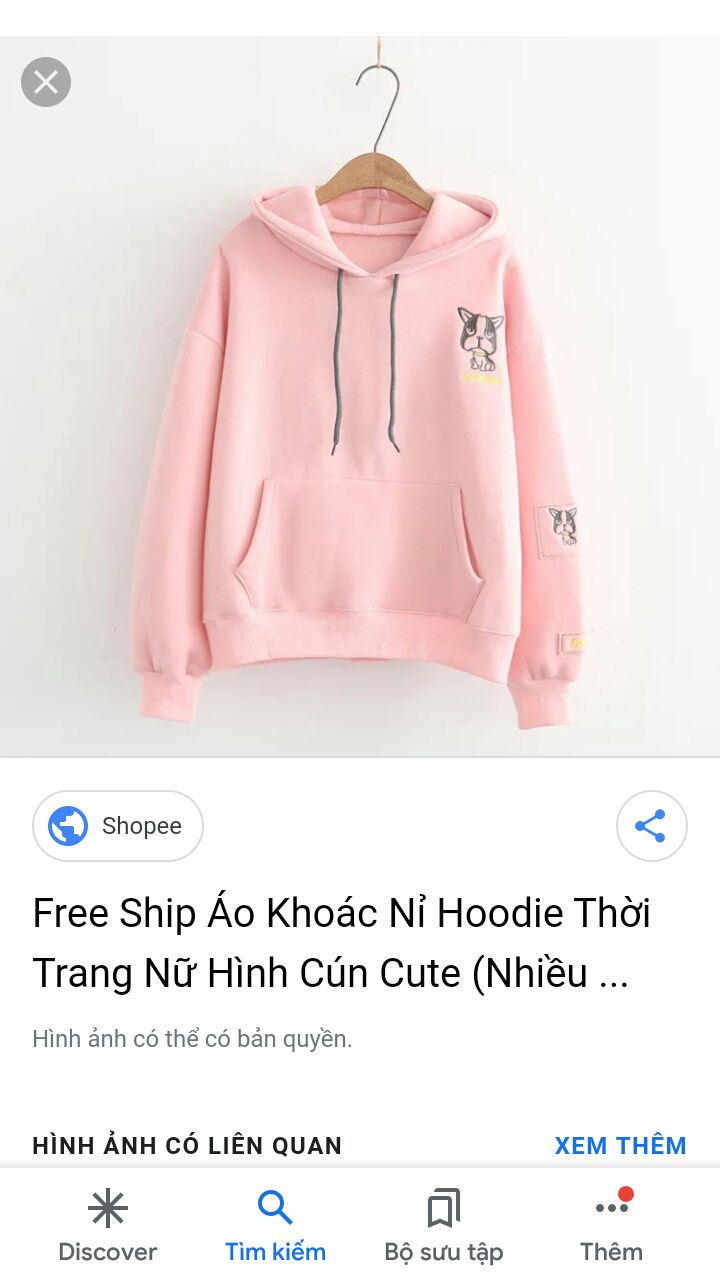The height and width of the screenshot is (1280, 720).
Task: Tap XEM THÊM for related images
Action: [x=620, y=1145]
